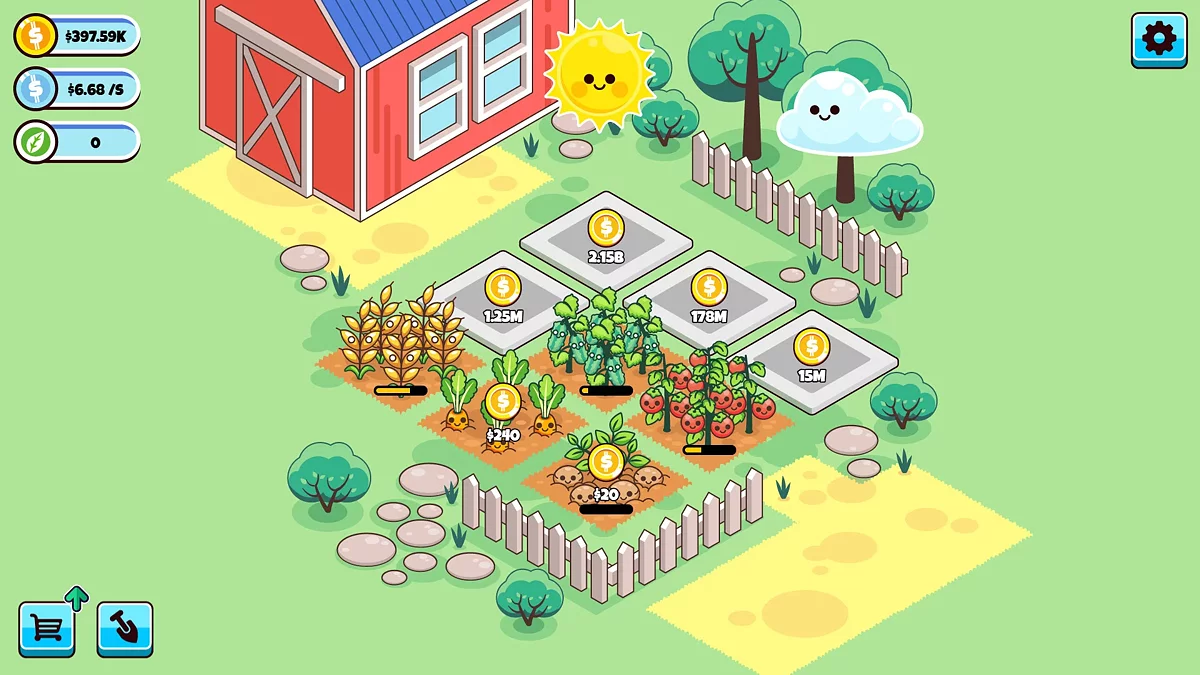Viewport: 1200px width, 675px height.
Task: Open the shop cart button
Action: pyautogui.click(x=46, y=628)
